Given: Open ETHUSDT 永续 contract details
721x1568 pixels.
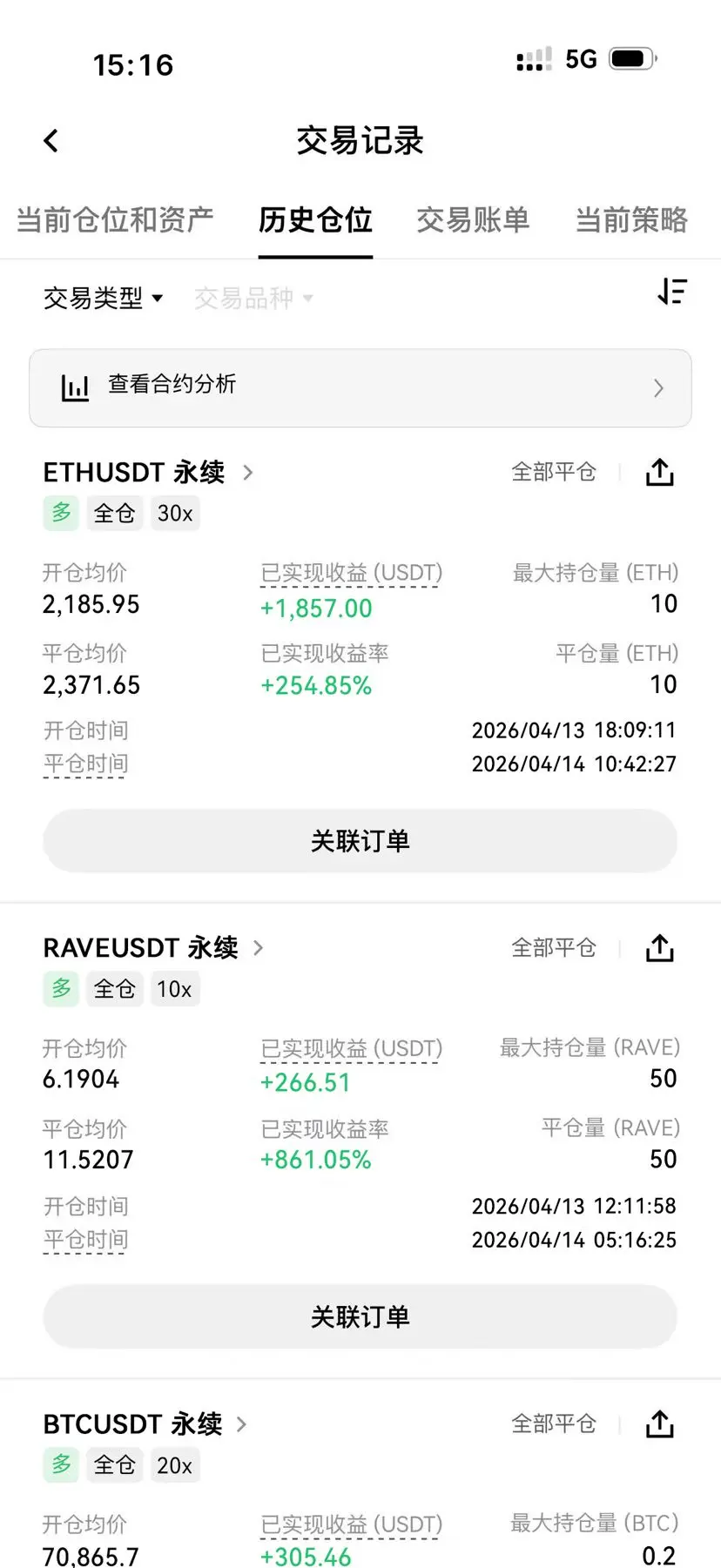Looking at the screenshot, I should point(148,473).
